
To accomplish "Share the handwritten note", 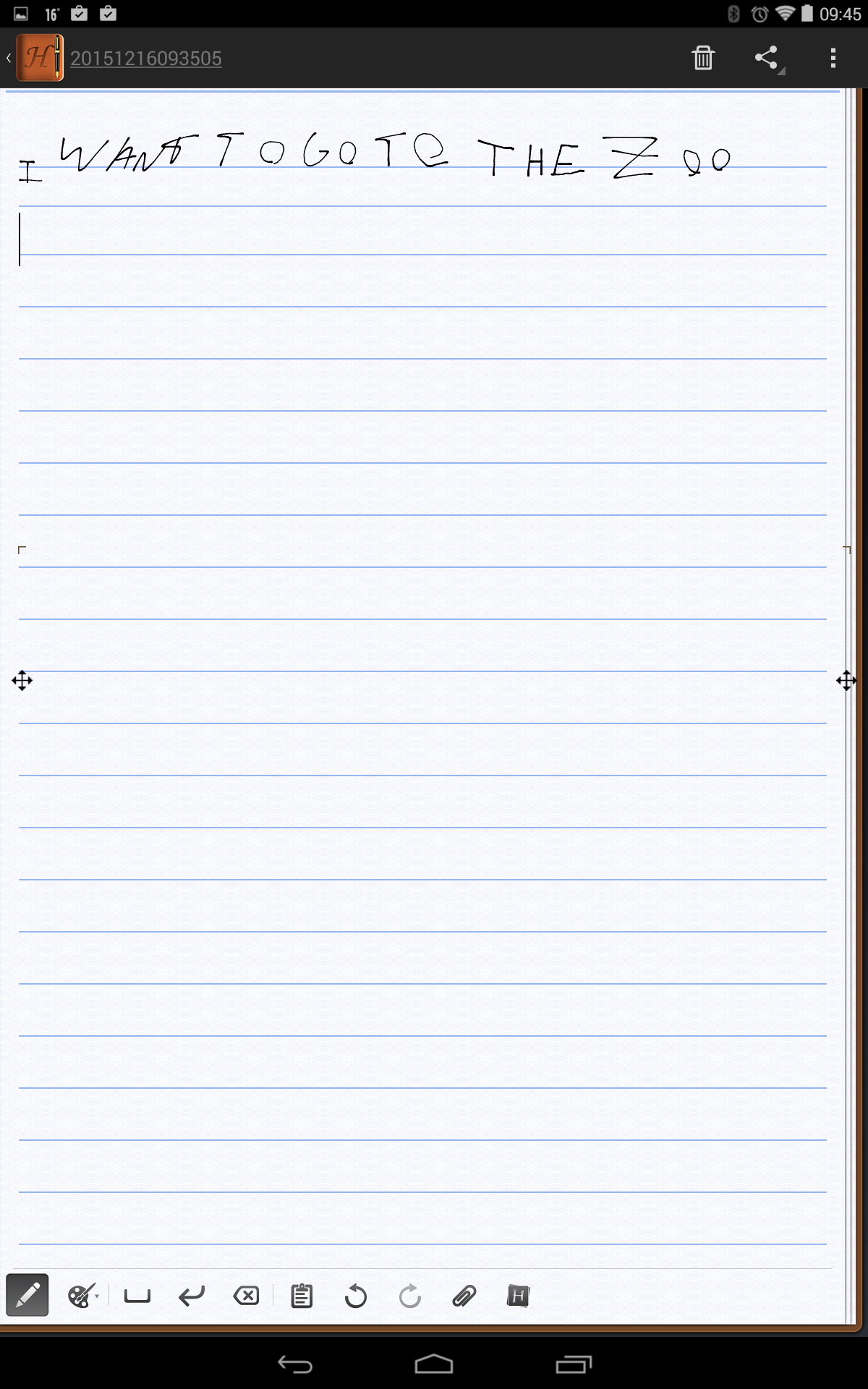I will click(x=767, y=58).
